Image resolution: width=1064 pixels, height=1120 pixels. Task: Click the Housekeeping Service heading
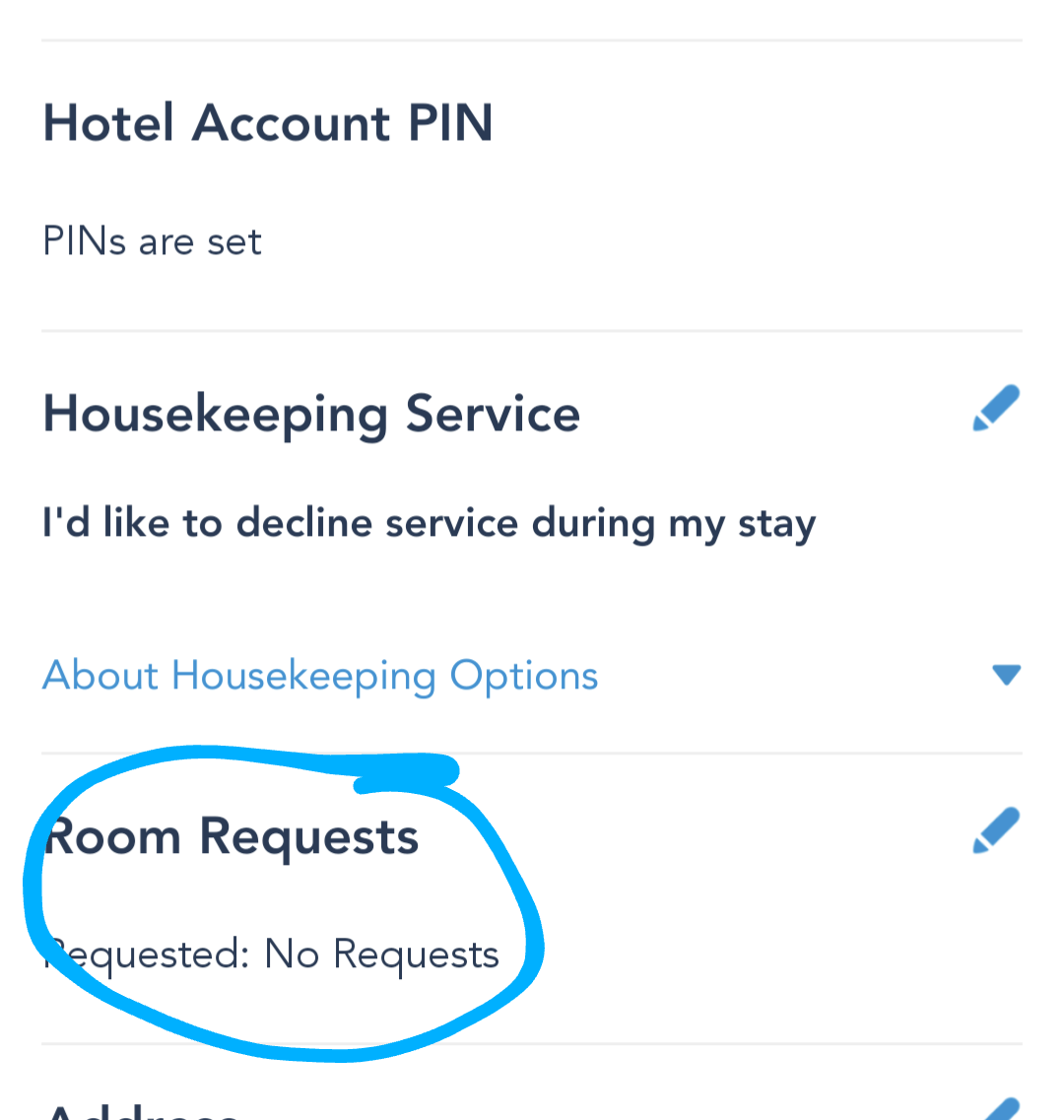click(310, 413)
